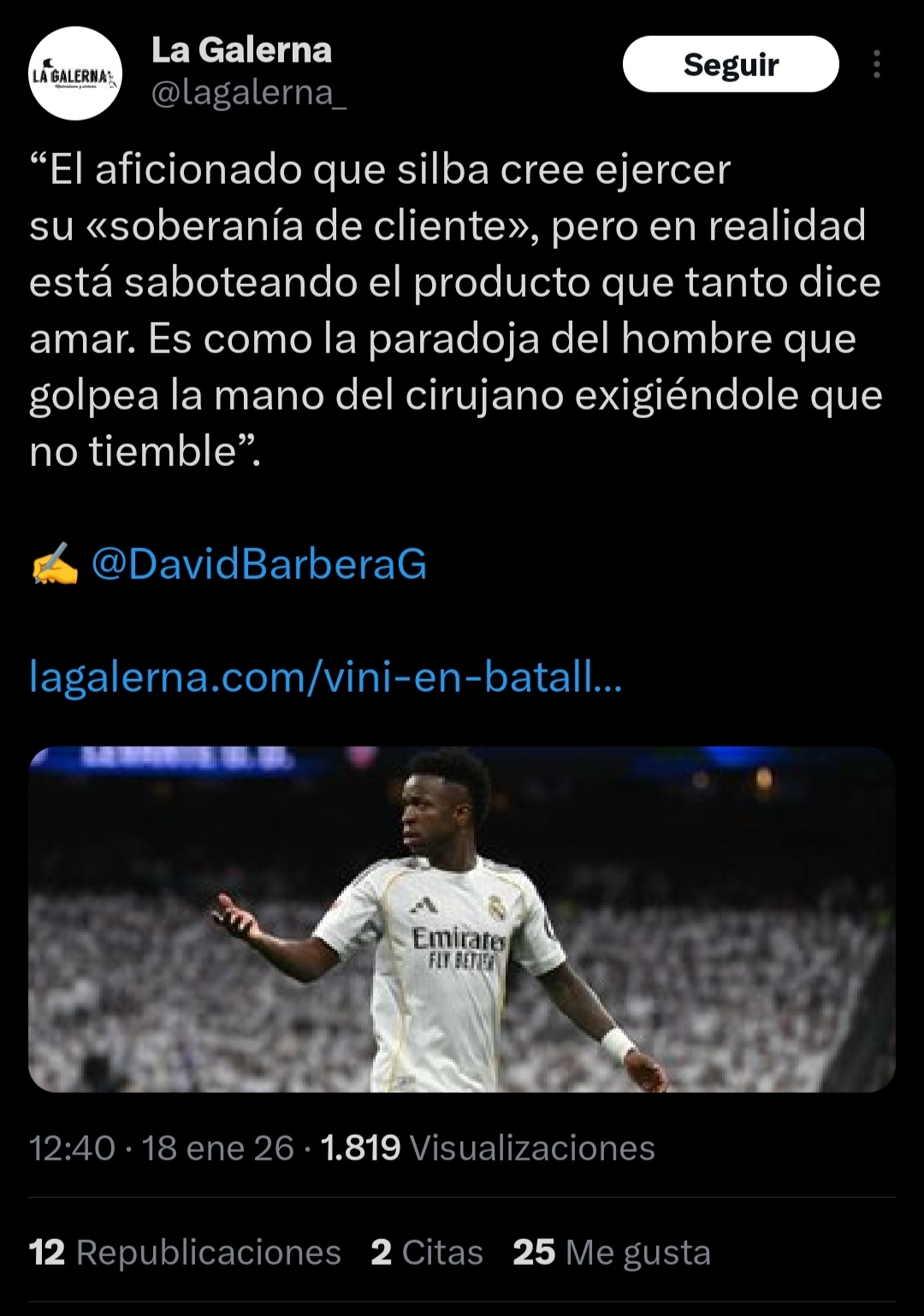Show the 2 Citas list
This screenshot has height=1316, width=924.
point(427,1253)
